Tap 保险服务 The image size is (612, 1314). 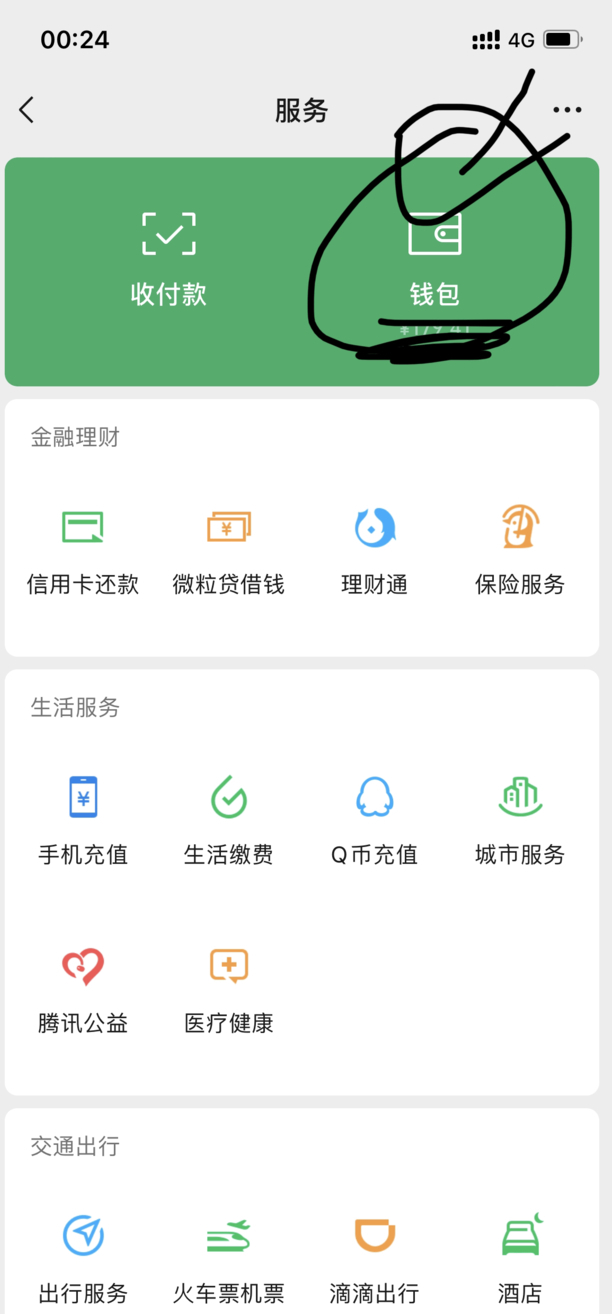point(520,551)
